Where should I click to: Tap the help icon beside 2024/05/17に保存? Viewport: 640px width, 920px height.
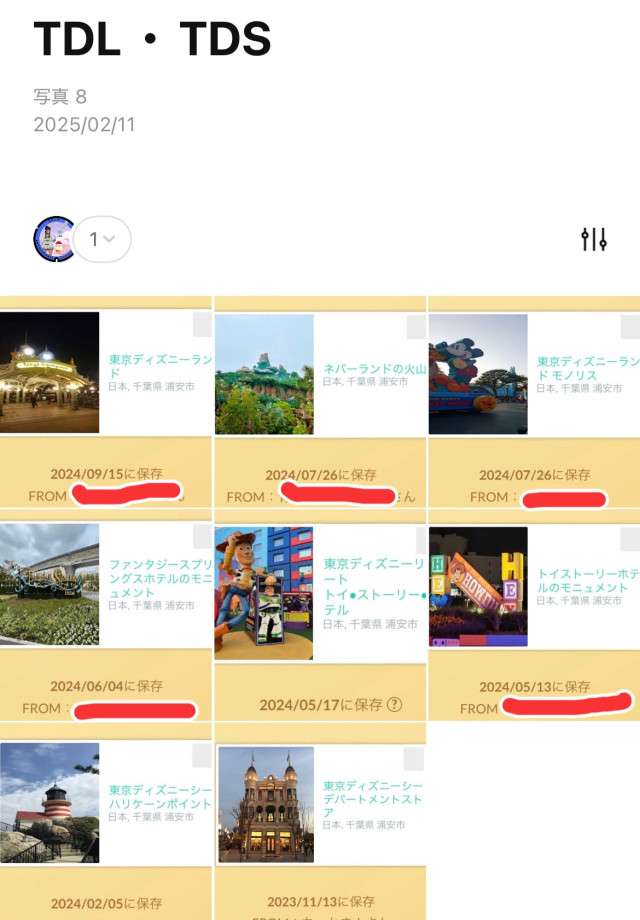(x=395, y=704)
